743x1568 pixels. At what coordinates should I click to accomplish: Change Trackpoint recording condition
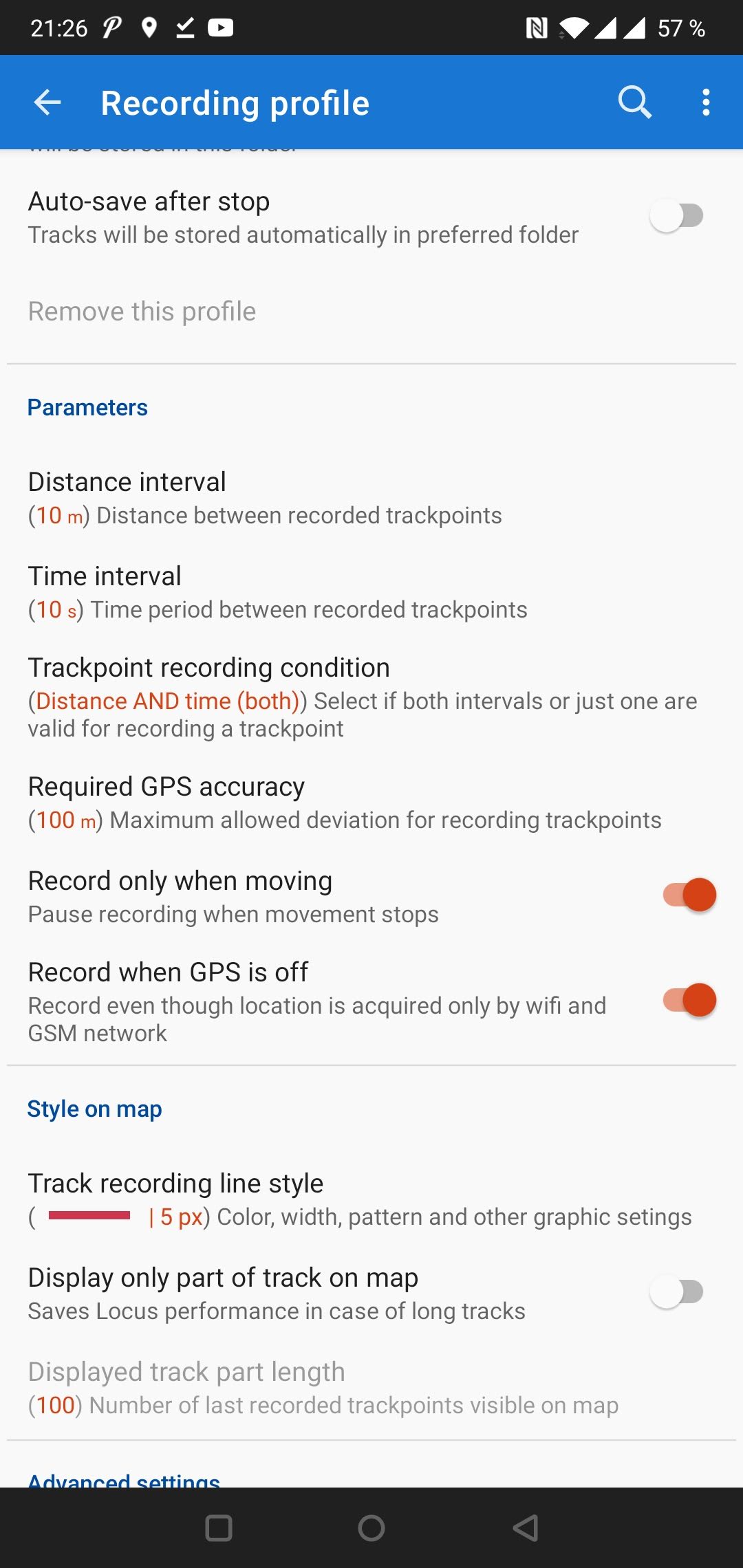click(362, 697)
